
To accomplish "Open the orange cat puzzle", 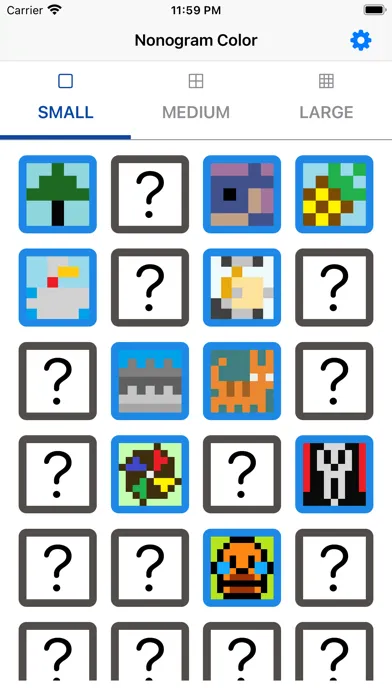I will click(242, 381).
